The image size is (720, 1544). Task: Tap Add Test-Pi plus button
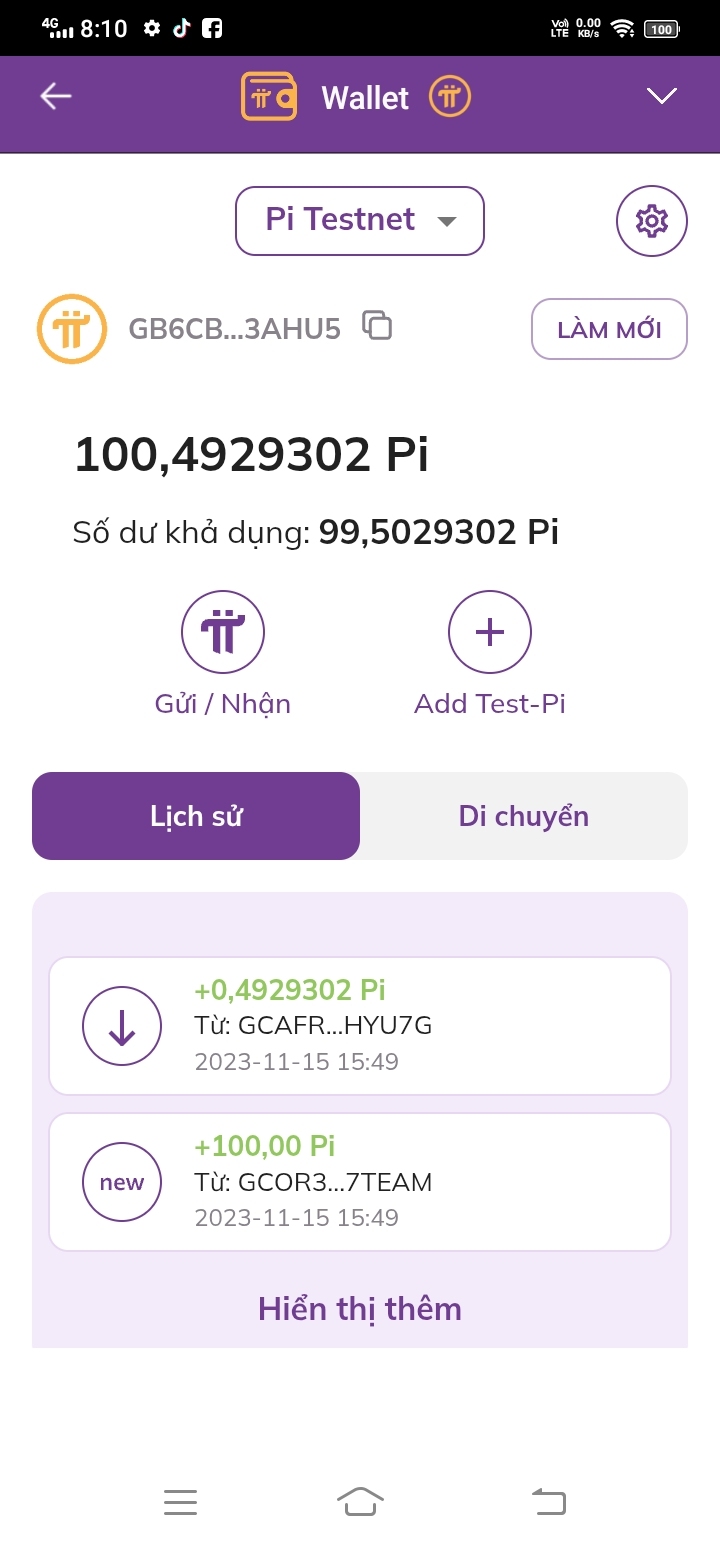tap(490, 632)
